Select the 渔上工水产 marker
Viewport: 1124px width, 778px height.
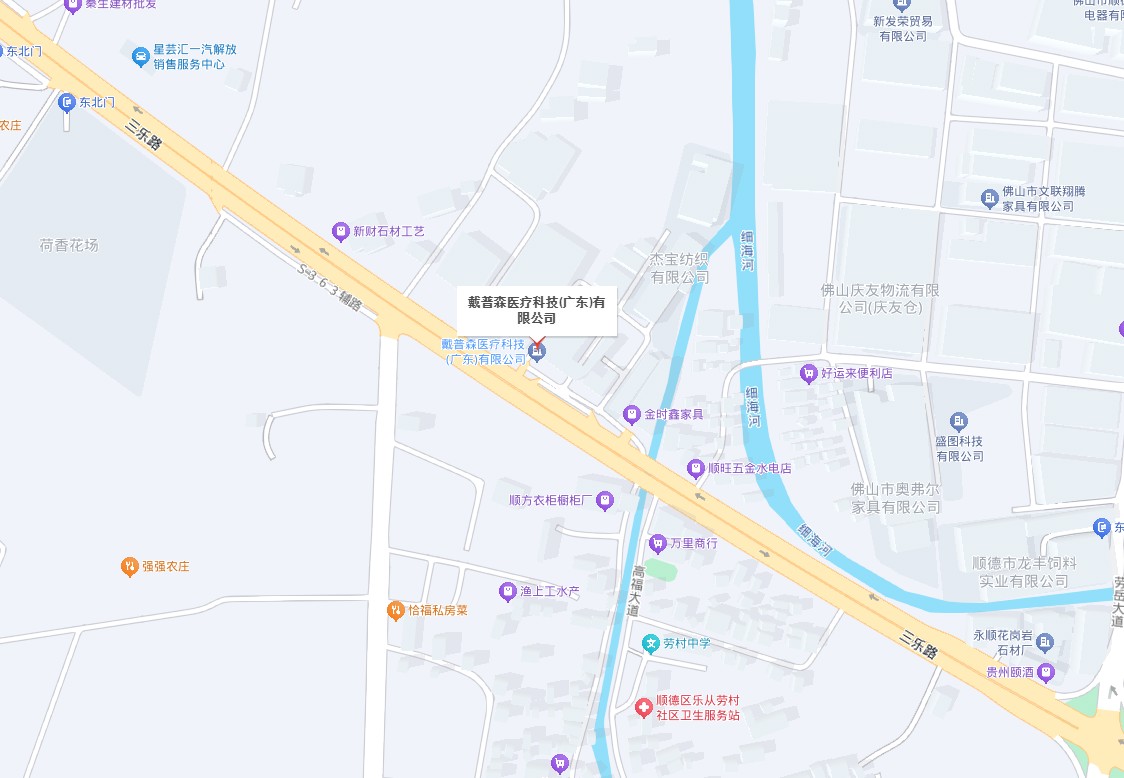508,592
